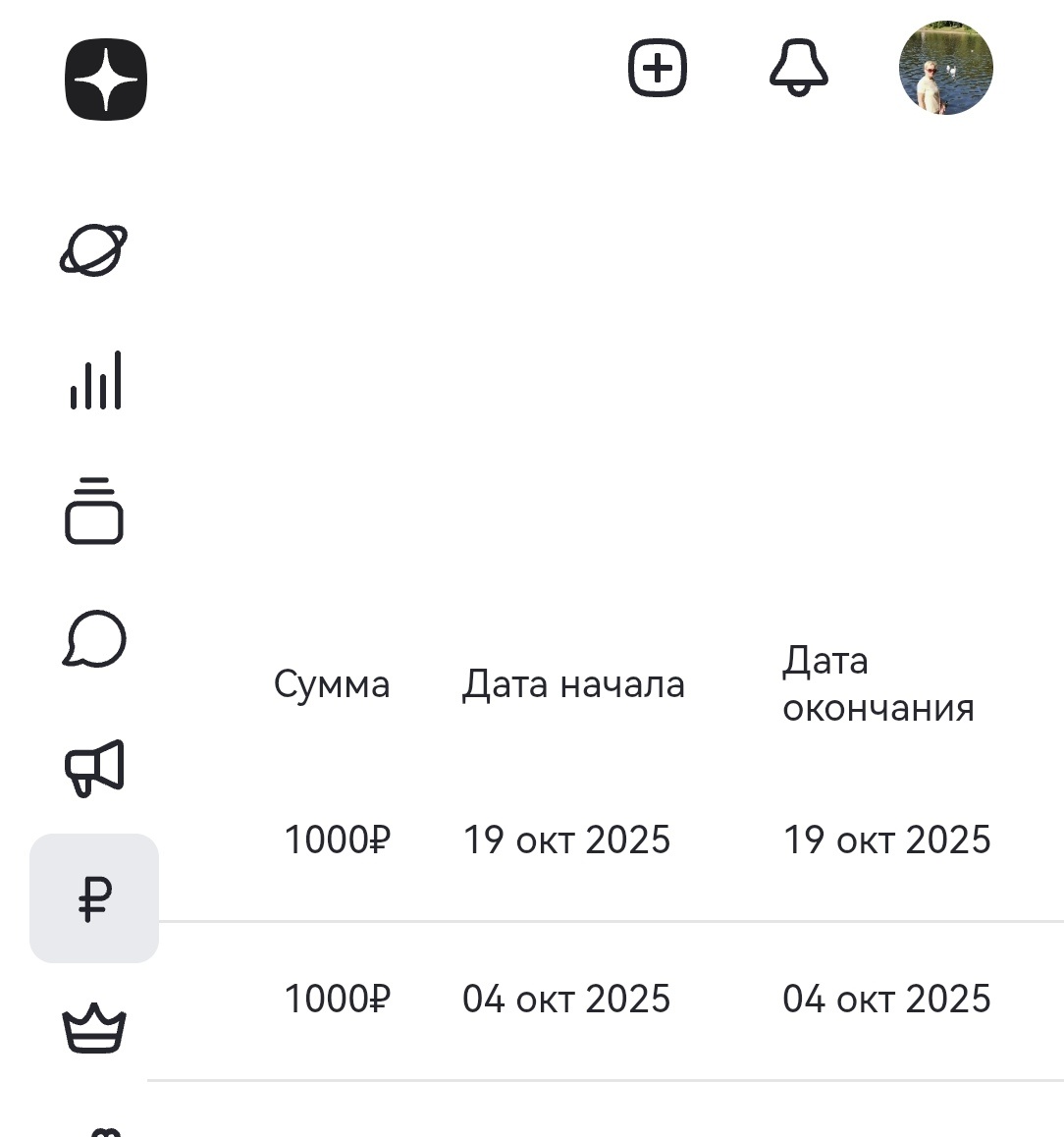Open the archive box icon in the sidebar

[x=94, y=510]
